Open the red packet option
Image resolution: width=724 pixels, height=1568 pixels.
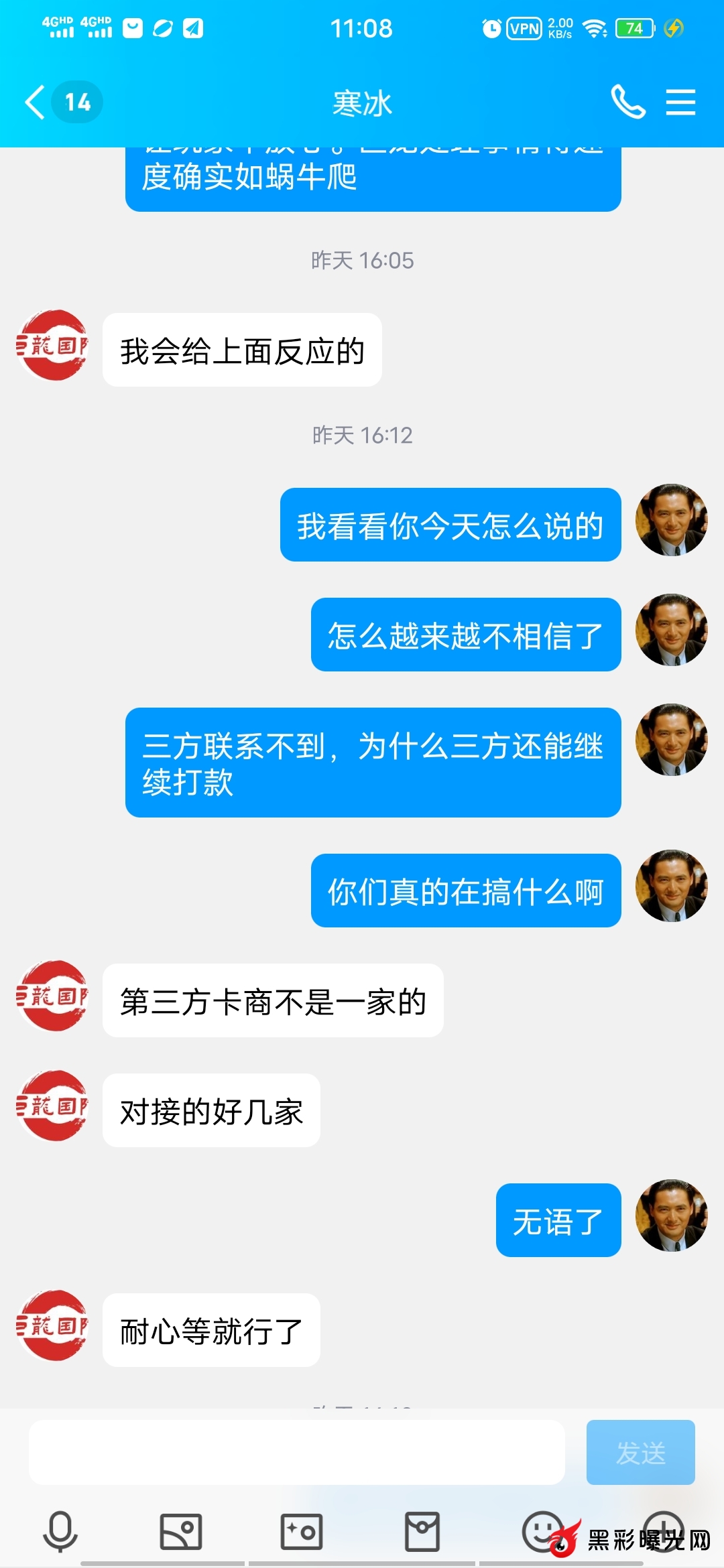(x=422, y=1531)
